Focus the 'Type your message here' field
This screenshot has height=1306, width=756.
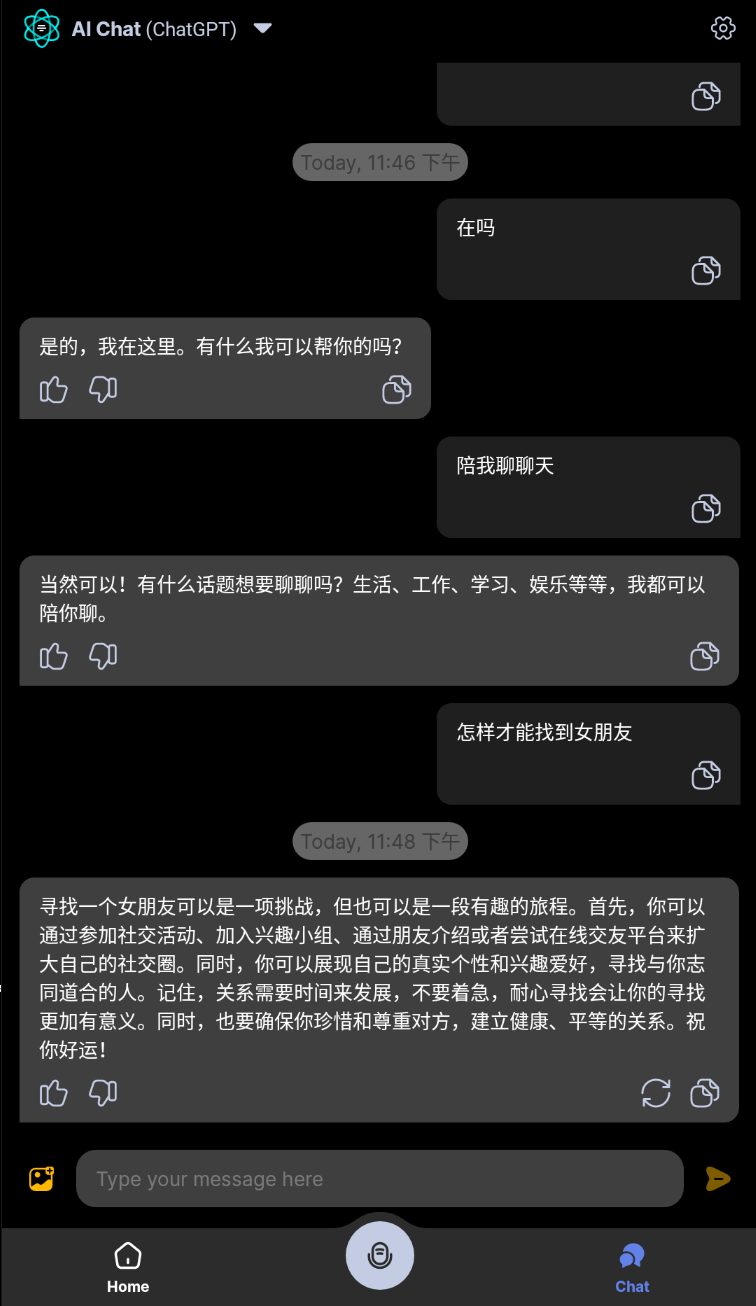coord(380,1179)
